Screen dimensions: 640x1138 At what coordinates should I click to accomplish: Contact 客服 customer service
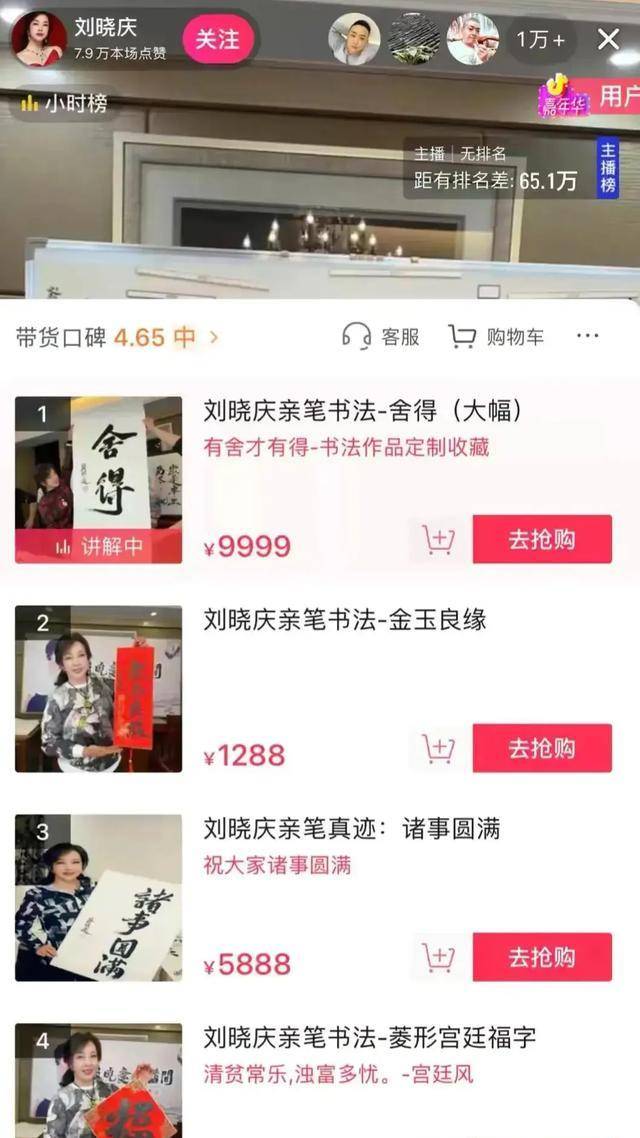[381, 337]
